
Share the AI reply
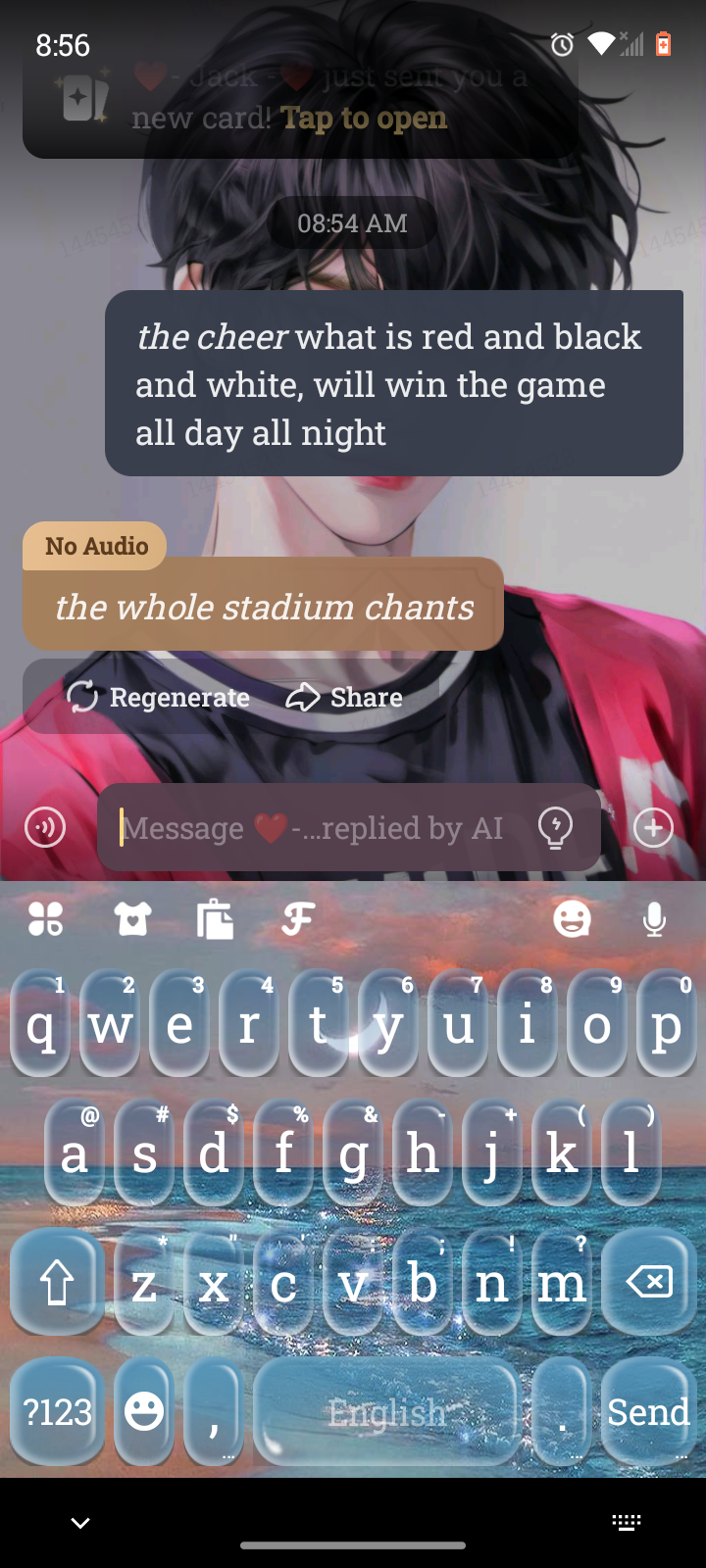[345, 697]
